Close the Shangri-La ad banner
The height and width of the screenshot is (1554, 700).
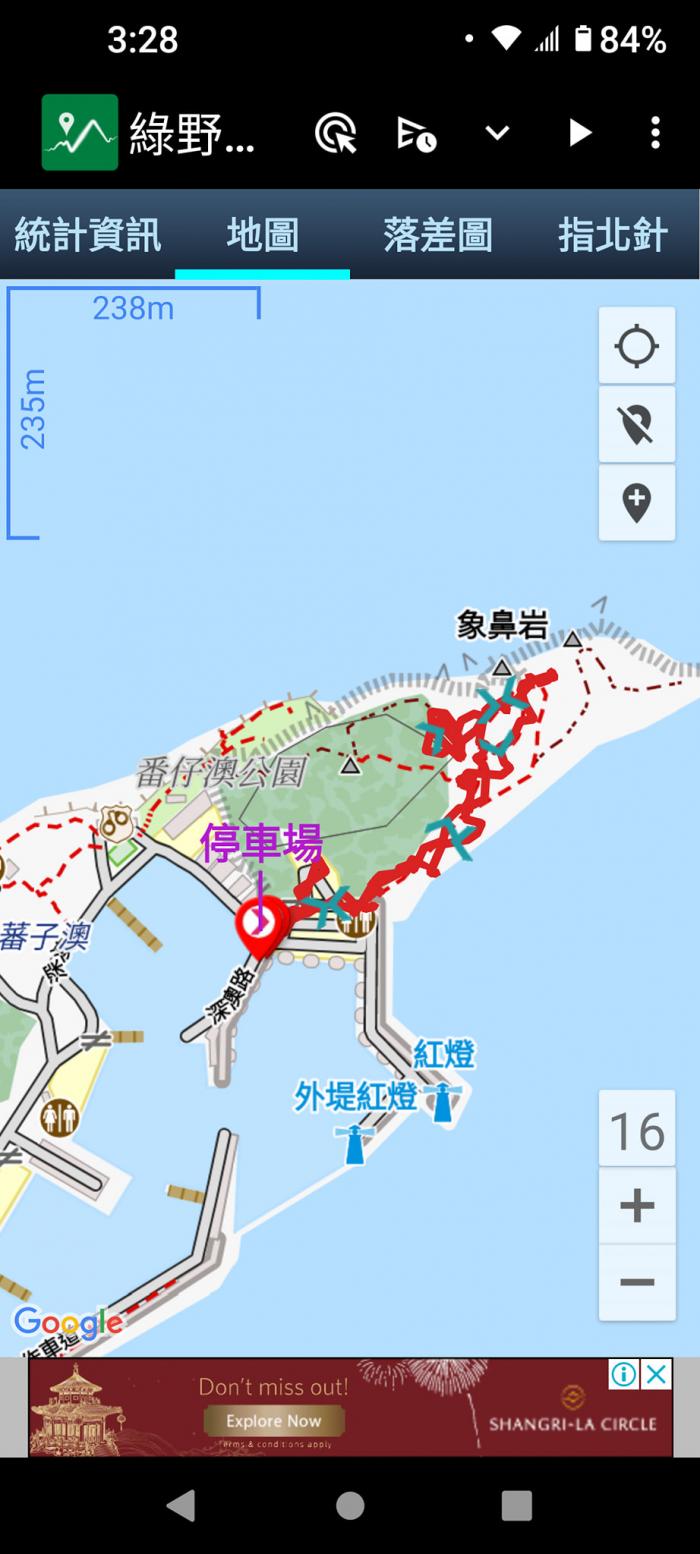[656, 1375]
